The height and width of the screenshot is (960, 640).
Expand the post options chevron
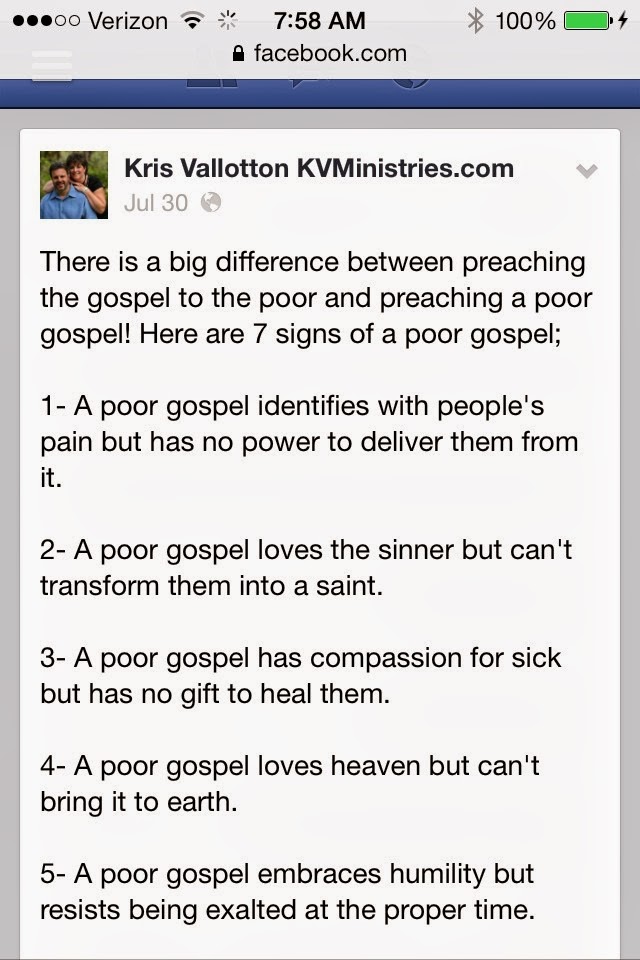pos(587,171)
